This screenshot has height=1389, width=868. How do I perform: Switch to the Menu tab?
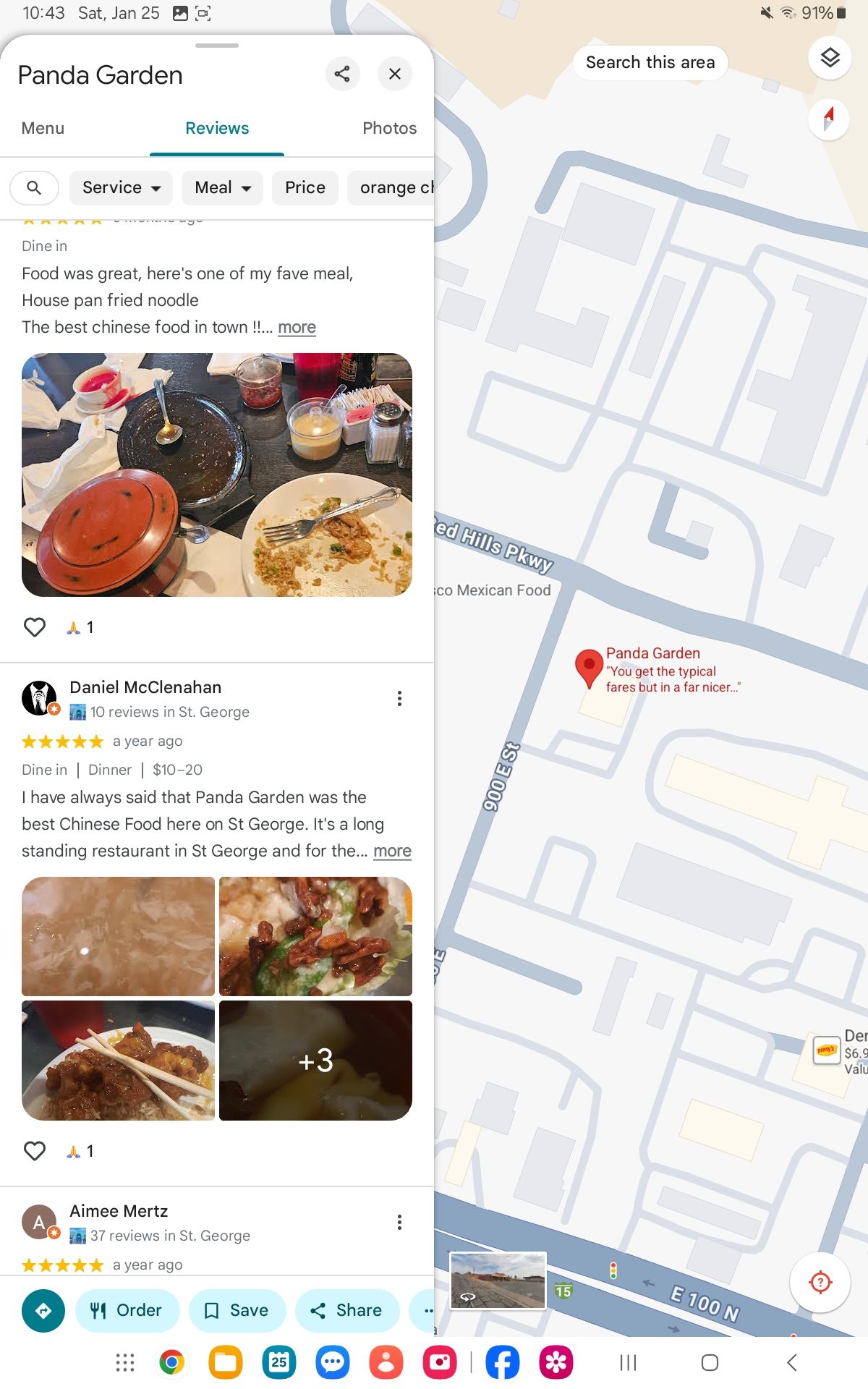(x=43, y=128)
